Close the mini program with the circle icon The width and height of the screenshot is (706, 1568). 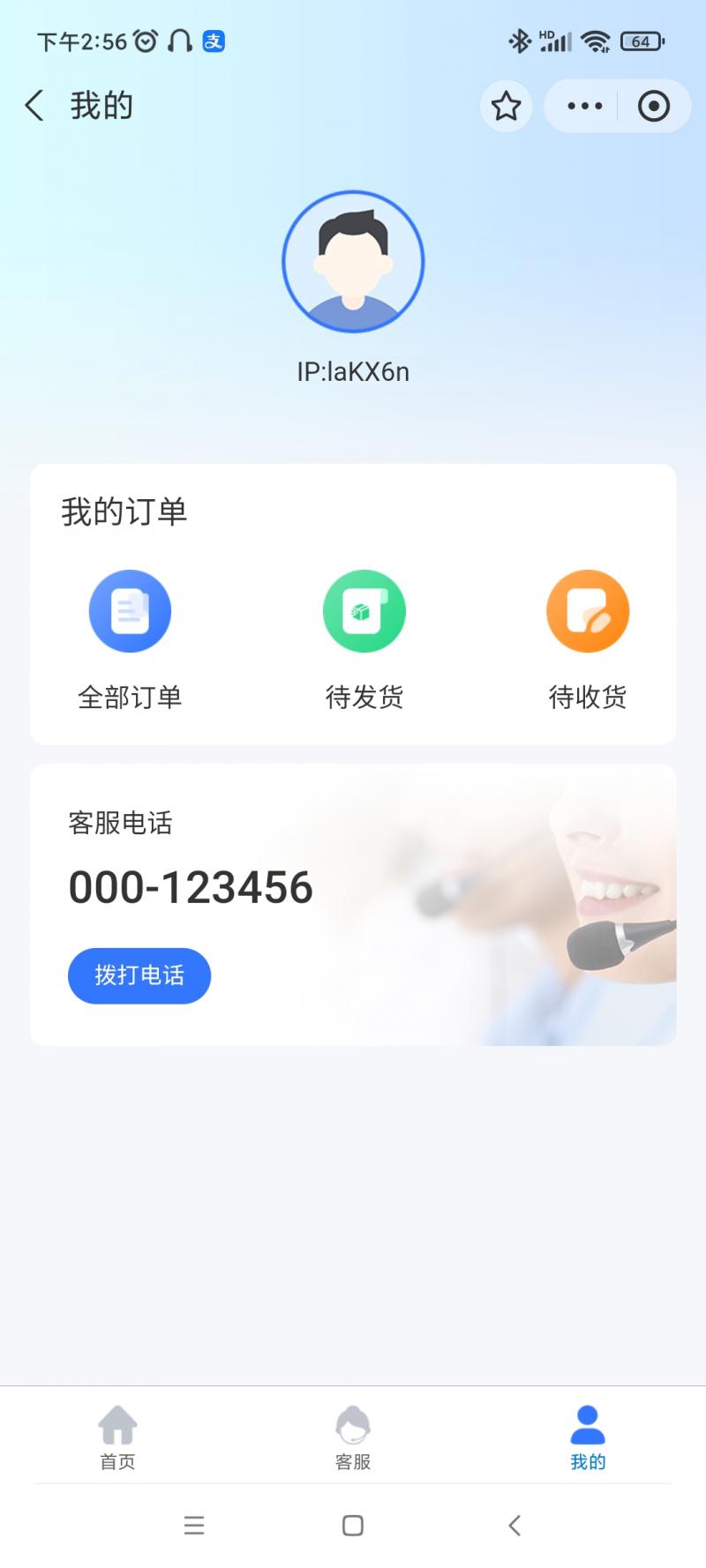[653, 106]
